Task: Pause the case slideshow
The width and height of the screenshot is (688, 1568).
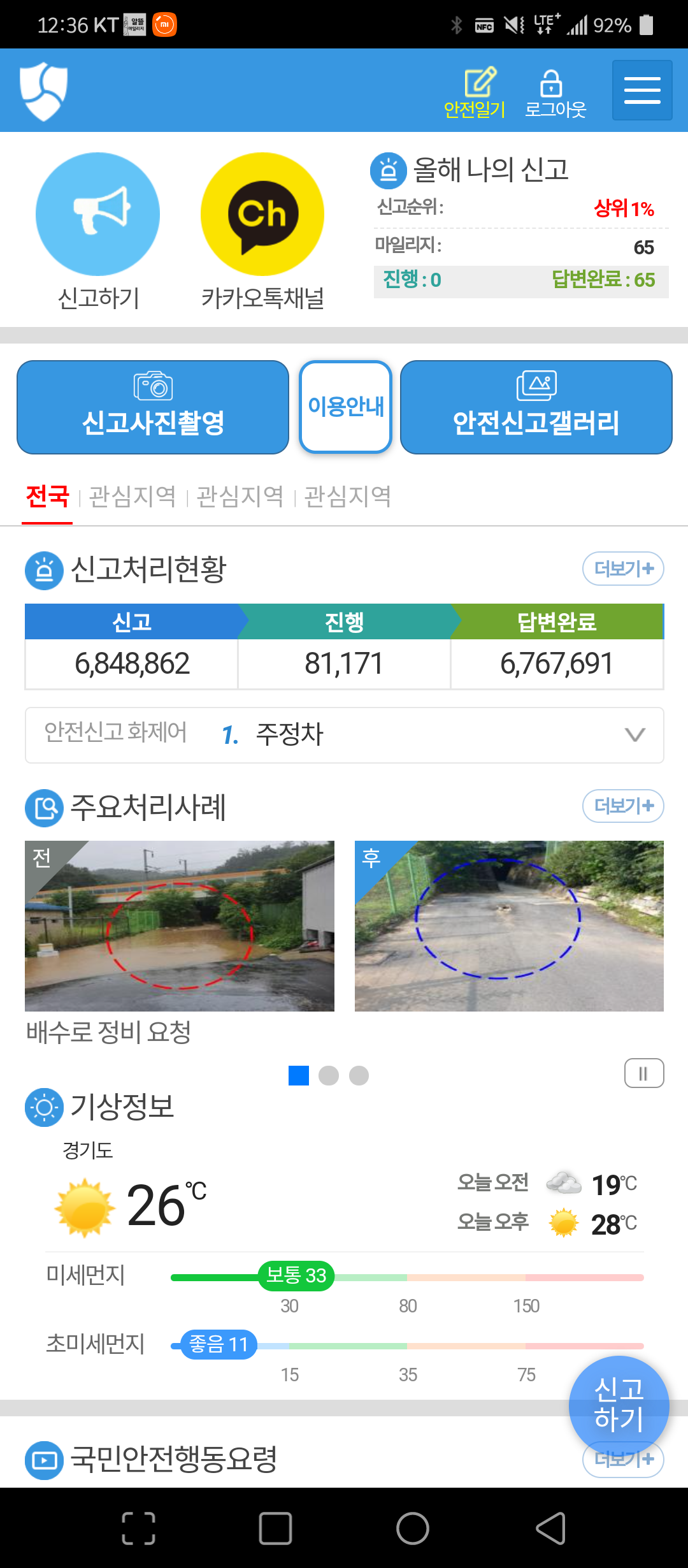Action: (644, 1073)
